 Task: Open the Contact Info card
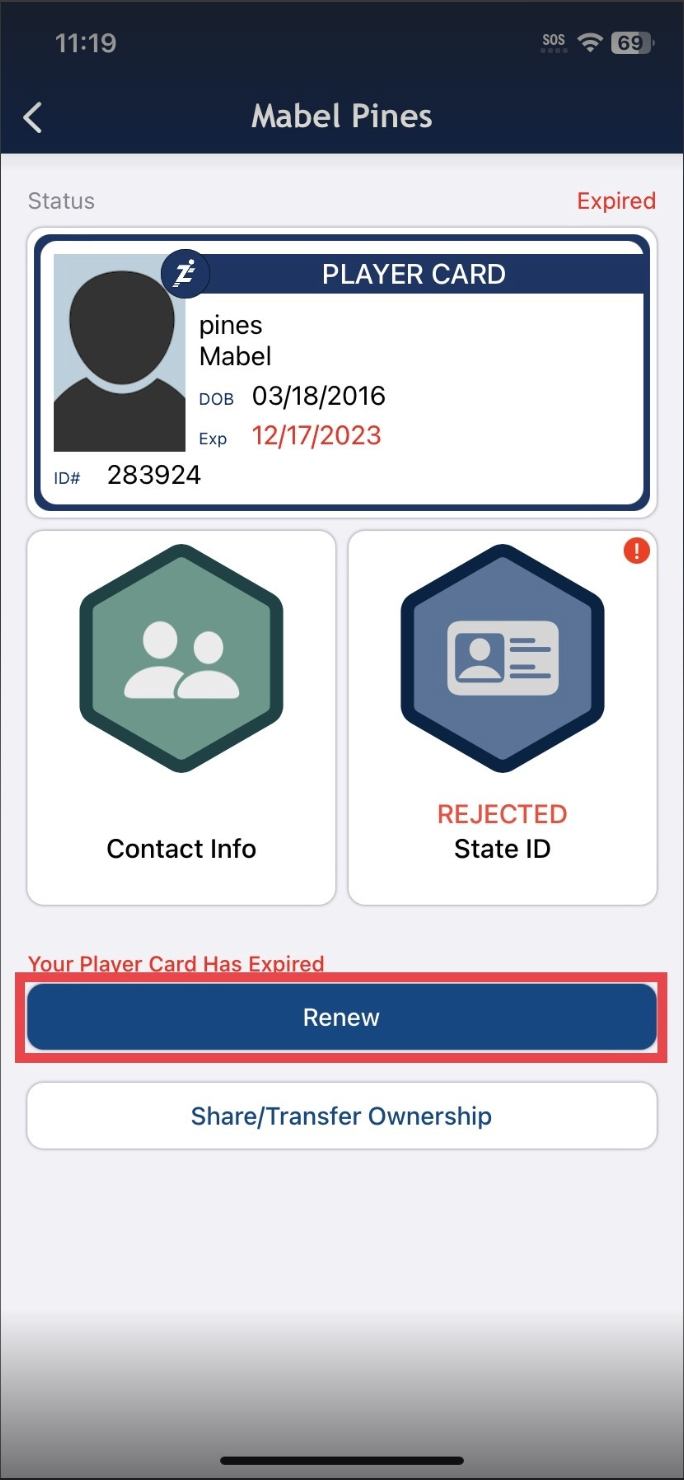point(181,717)
